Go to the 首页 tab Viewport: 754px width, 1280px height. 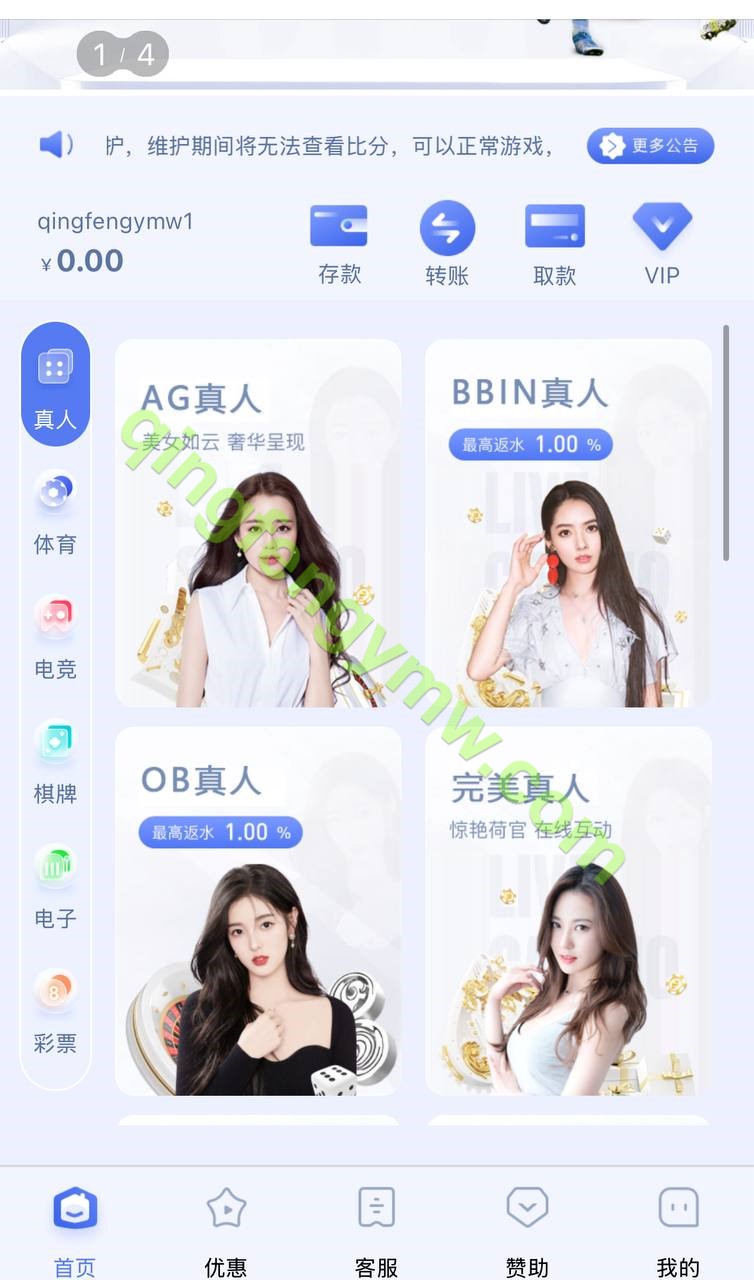pos(75,1232)
